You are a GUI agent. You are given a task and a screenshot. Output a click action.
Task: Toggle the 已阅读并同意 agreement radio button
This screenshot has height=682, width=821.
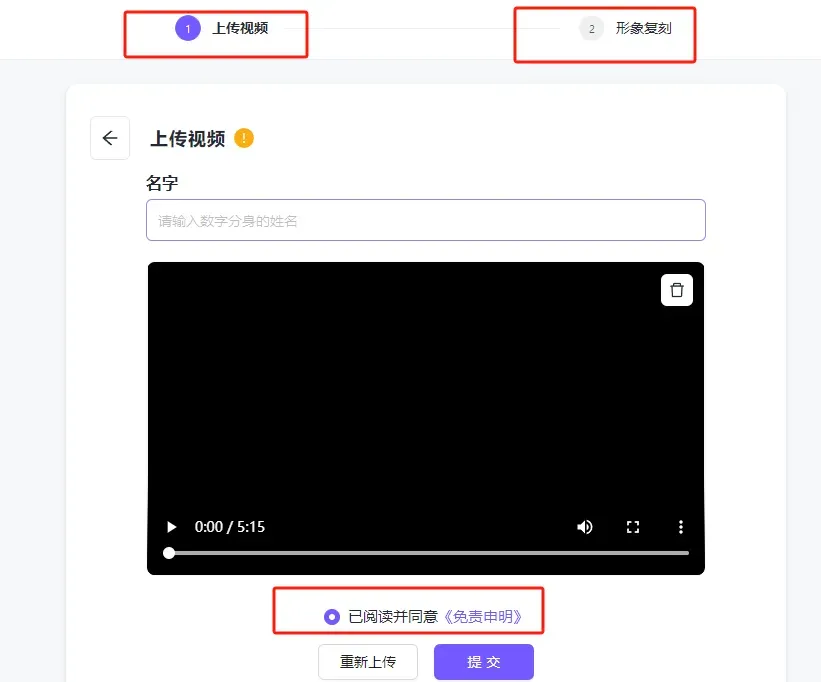(332, 617)
